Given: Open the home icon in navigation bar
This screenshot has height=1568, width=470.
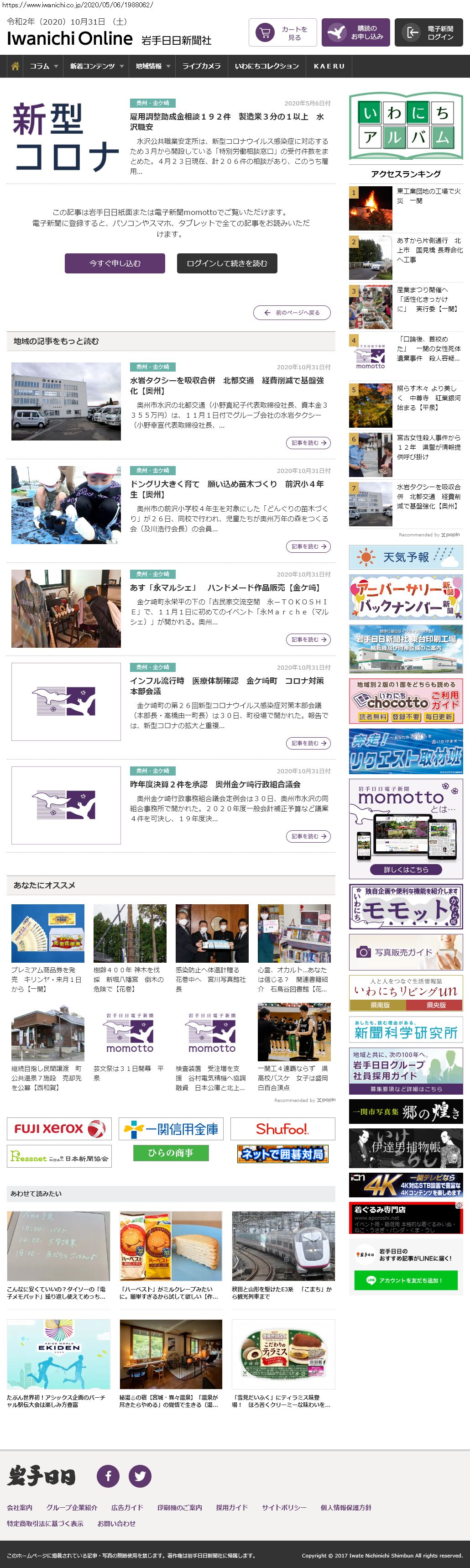Looking at the screenshot, I should point(15,66).
